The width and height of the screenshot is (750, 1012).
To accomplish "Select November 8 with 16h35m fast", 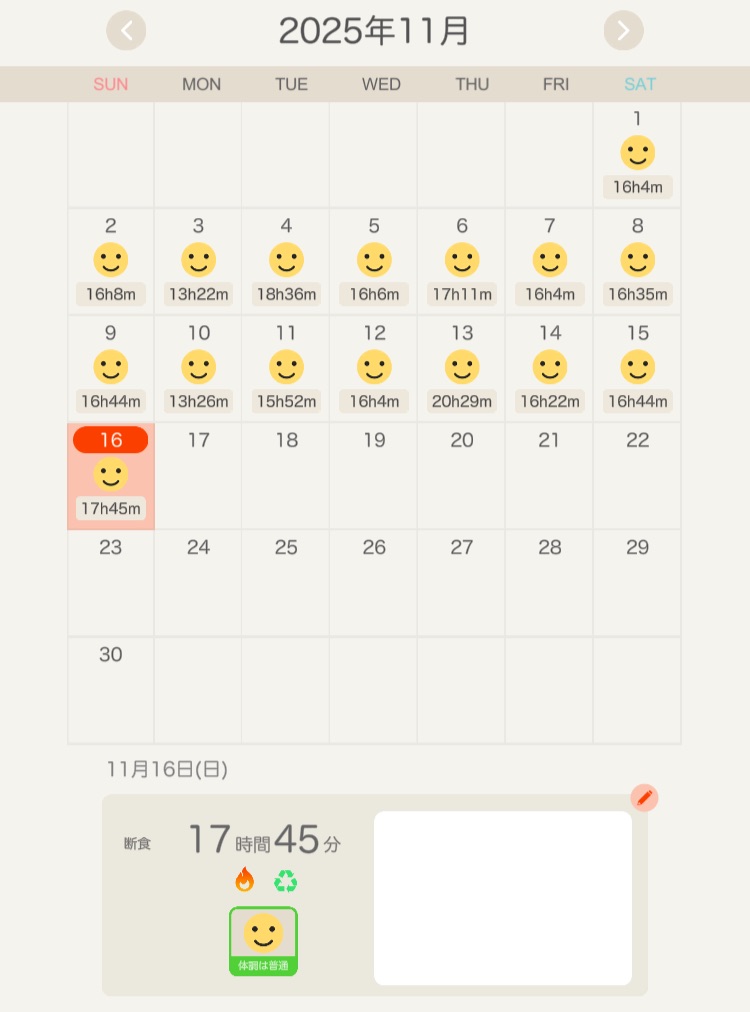I will click(x=637, y=262).
